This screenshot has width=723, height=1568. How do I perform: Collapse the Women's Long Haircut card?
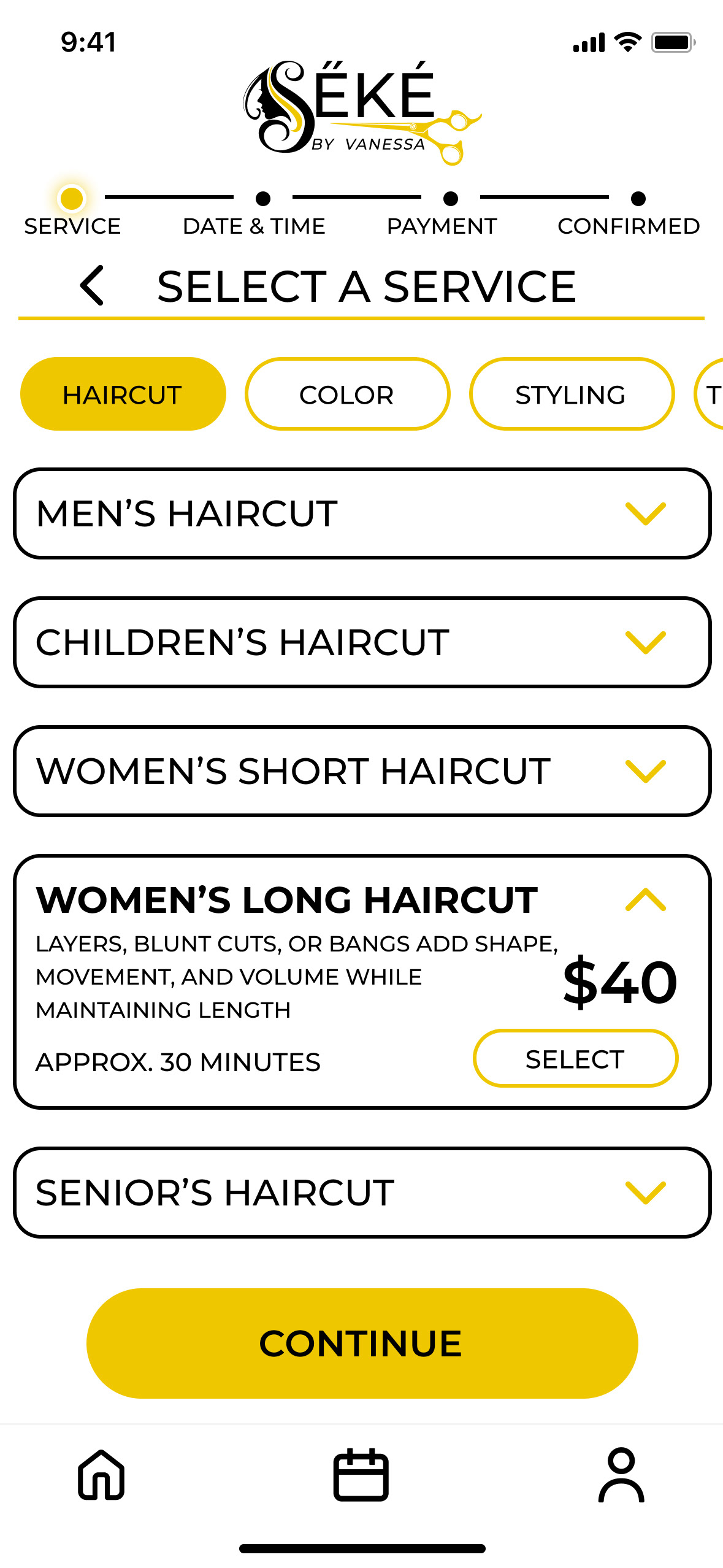tap(645, 900)
